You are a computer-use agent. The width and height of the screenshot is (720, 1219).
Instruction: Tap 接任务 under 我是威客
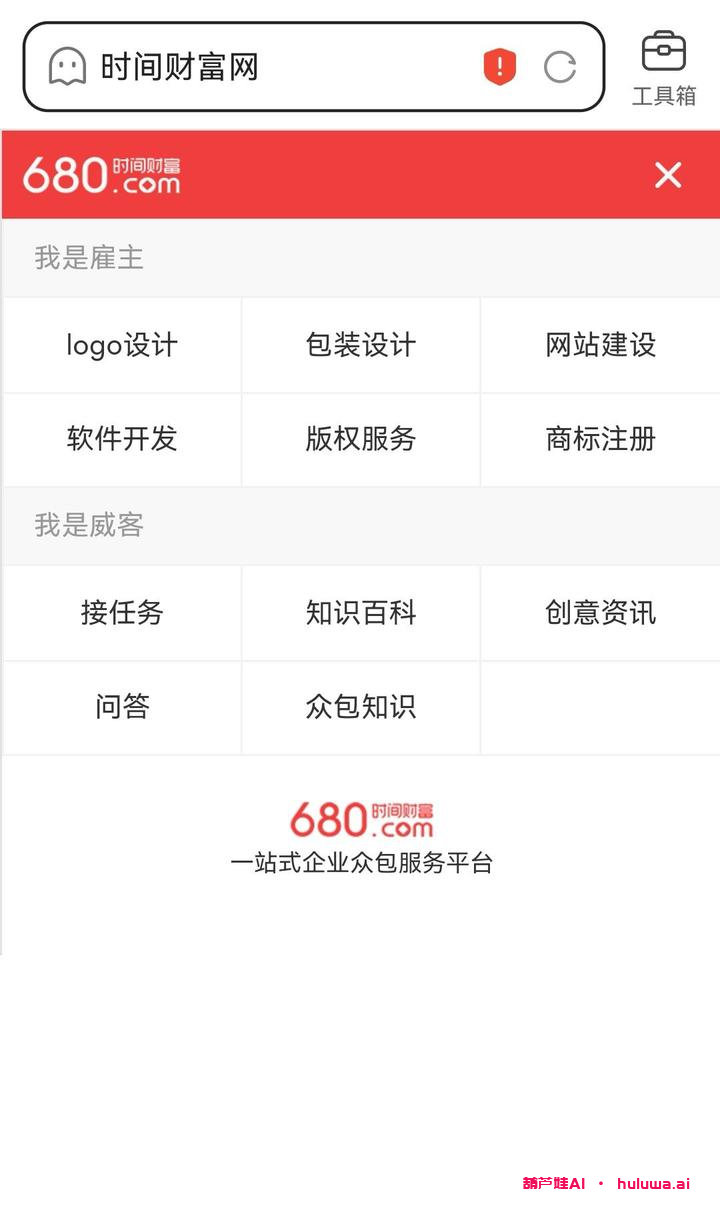[x=121, y=614]
